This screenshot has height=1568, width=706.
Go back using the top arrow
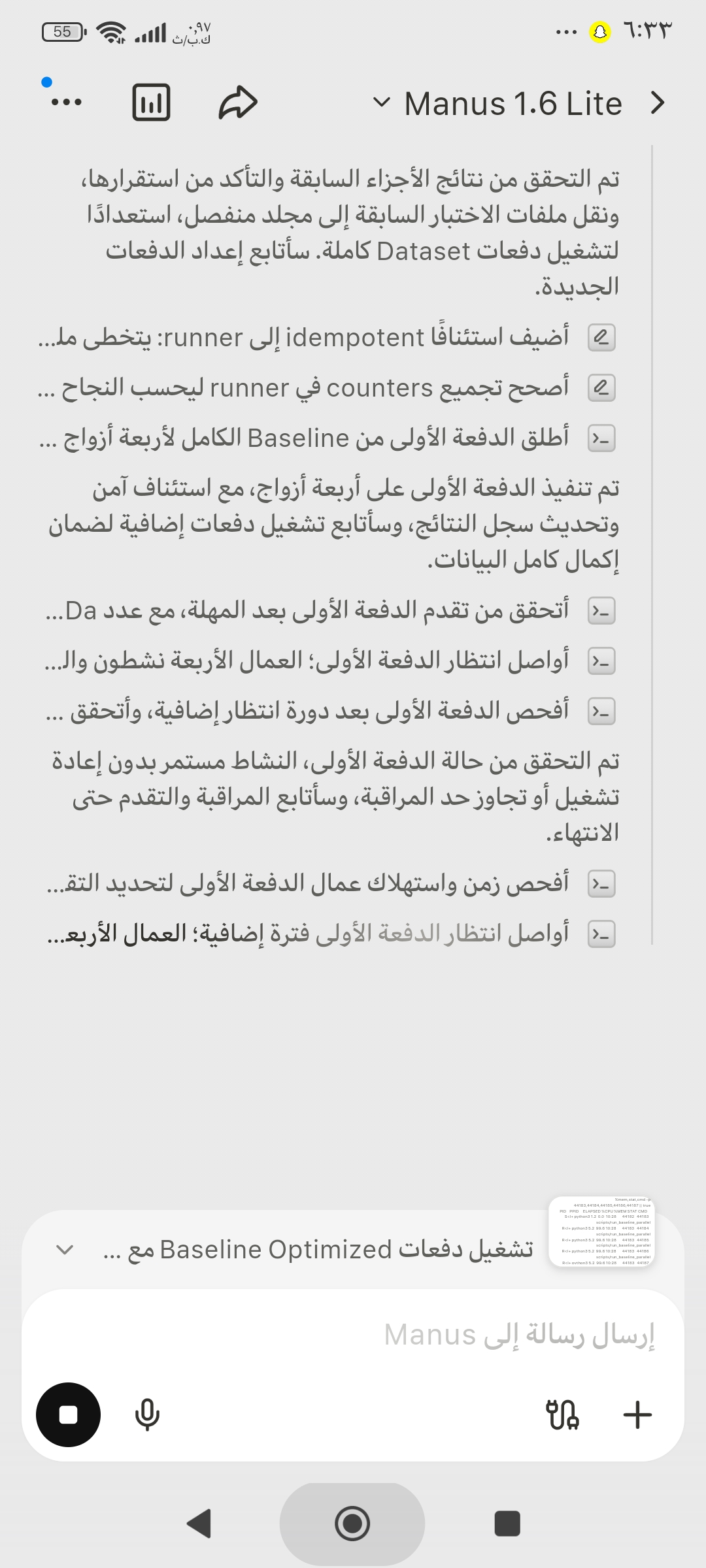tap(658, 103)
